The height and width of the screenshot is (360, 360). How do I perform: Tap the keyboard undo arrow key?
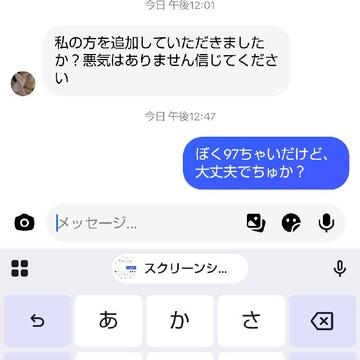coord(37,321)
